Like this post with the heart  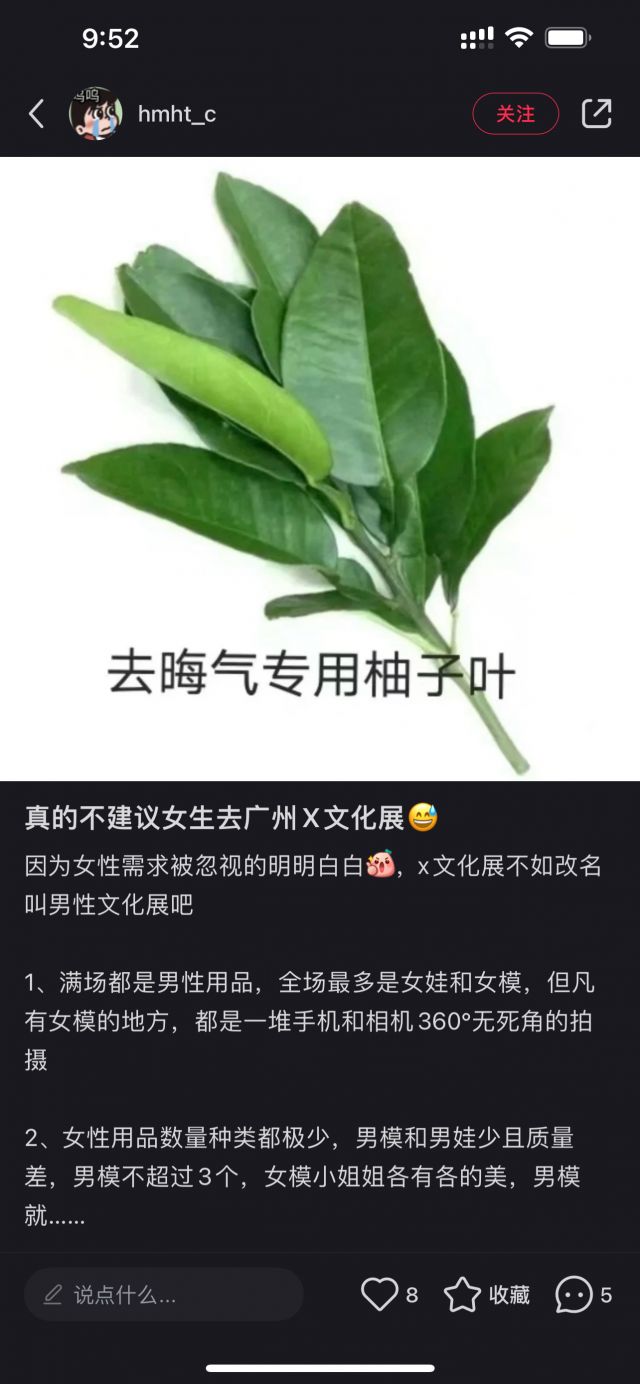tap(379, 1295)
